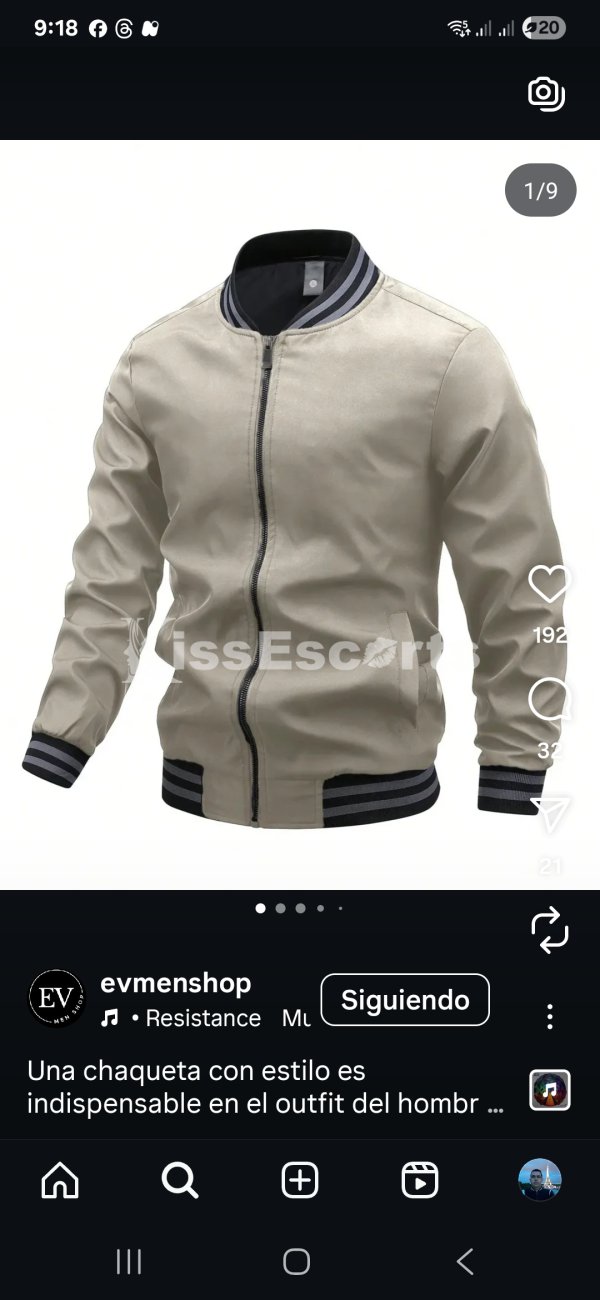The width and height of the screenshot is (600, 1300).
Task: Share the post via the paper plane icon
Action: pyautogui.click(x=550, y=815)
